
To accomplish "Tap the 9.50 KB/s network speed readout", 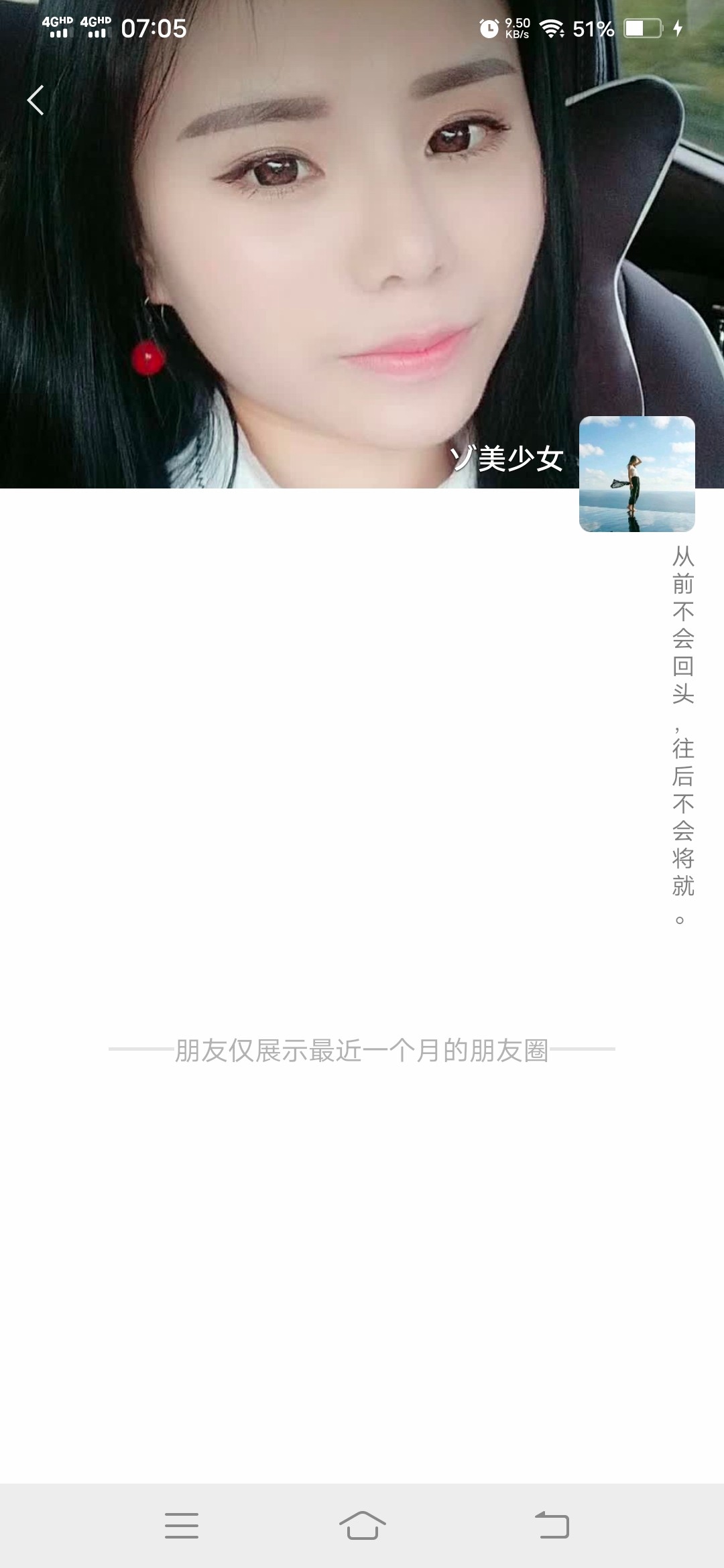I will coord(516,28).
